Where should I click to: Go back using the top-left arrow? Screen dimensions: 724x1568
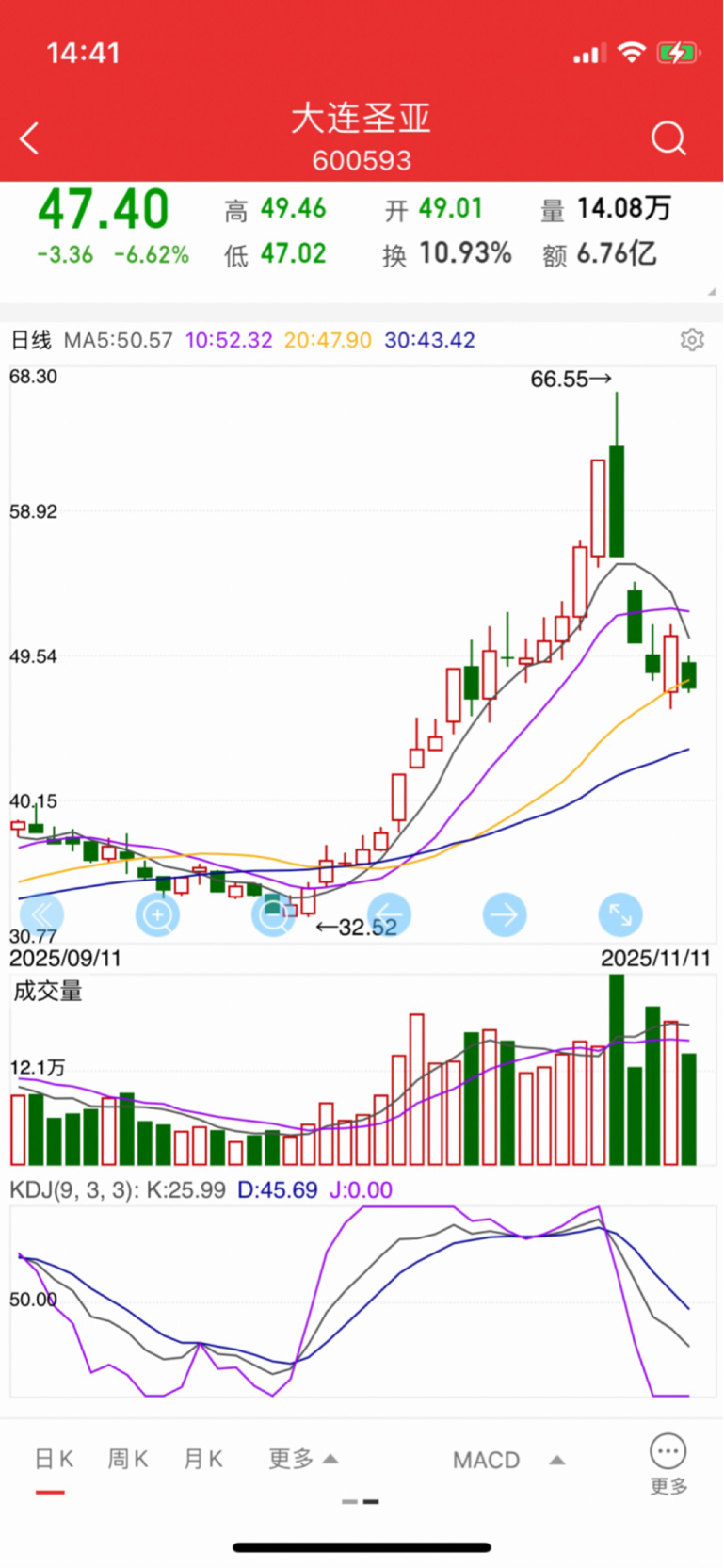click(x=30, y=138)
